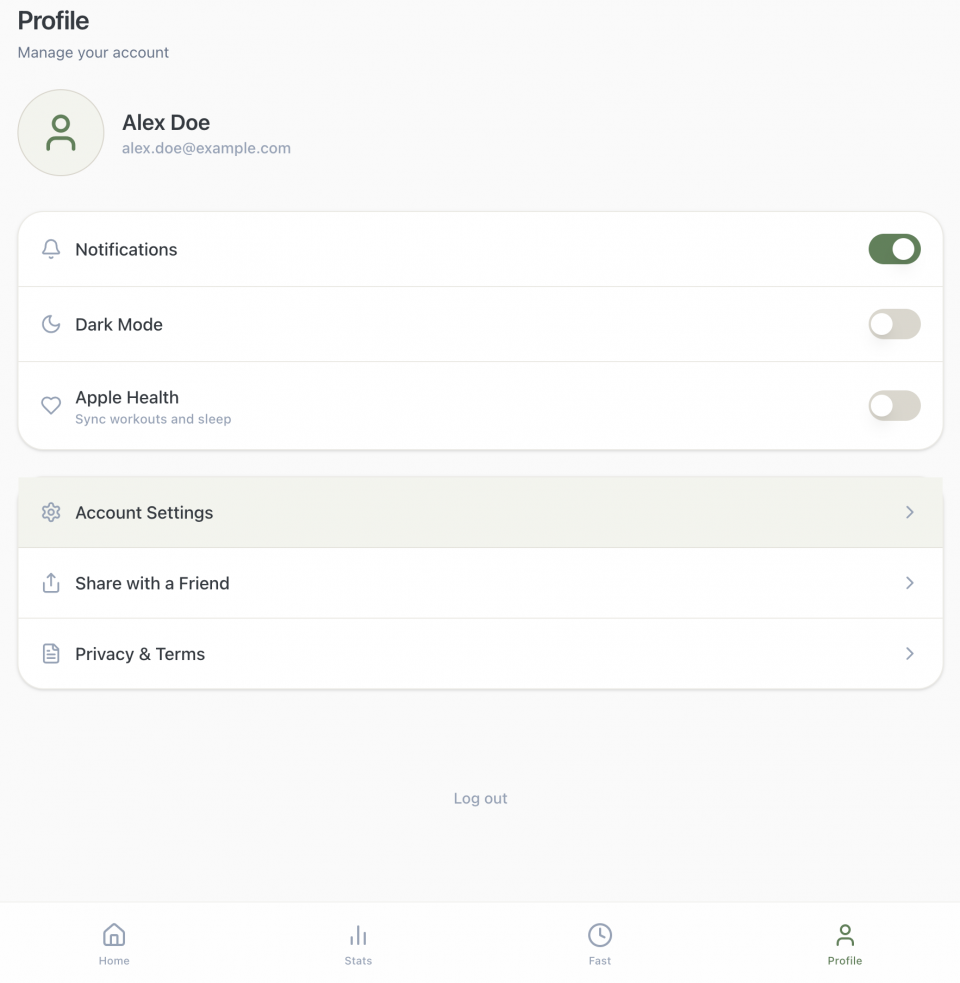Toggle Apple Health sync on
960x983 pixels.
point(893,405)
